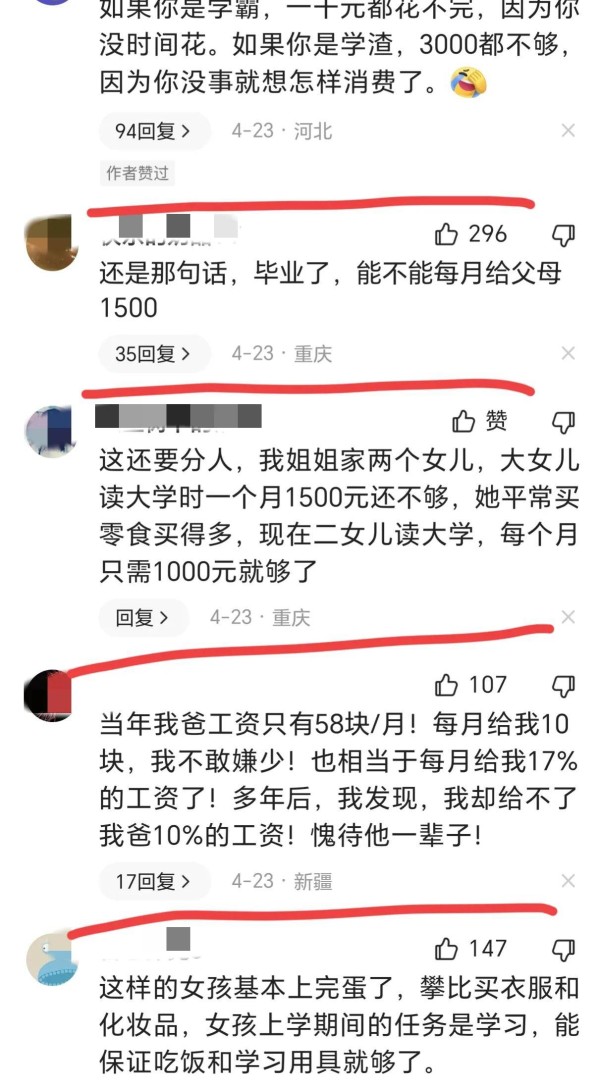Viewport: 600px width, 1088px height.
Task: Expand the 94 replies on the Hebei comment
Action: (x=155, y=131)
